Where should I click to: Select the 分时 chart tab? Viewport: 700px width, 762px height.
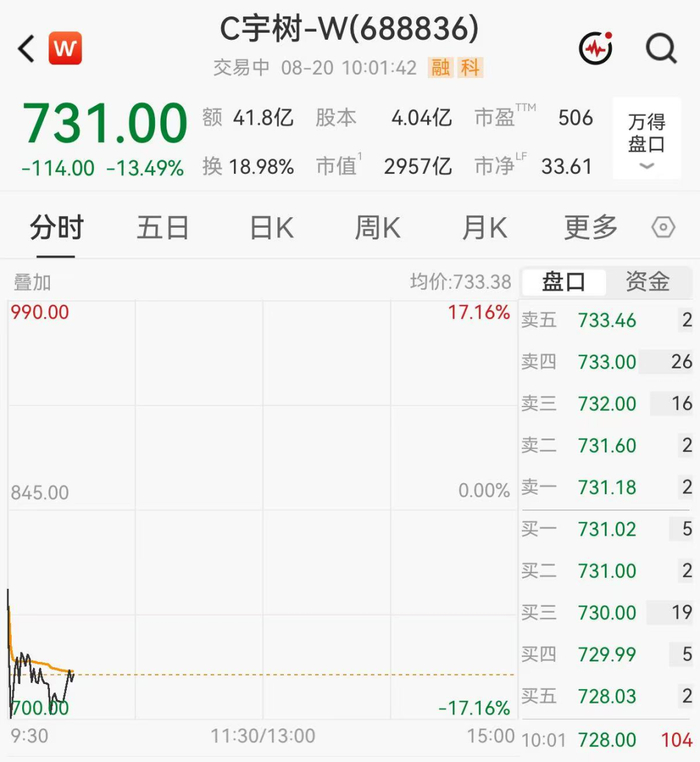[x=56, y=227]
